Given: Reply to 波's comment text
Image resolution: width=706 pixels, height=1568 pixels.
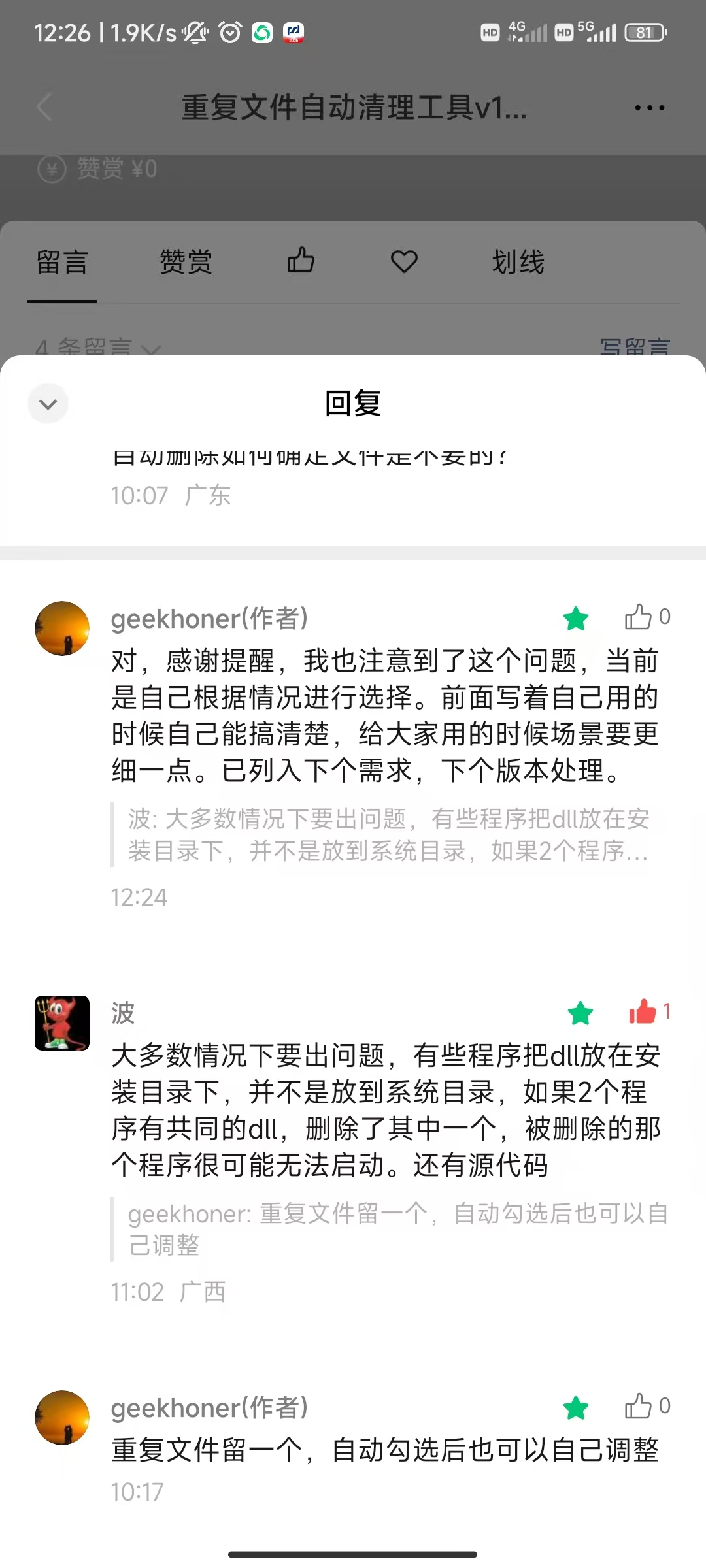Looking at the screenshot, I should pos(386,1109).
